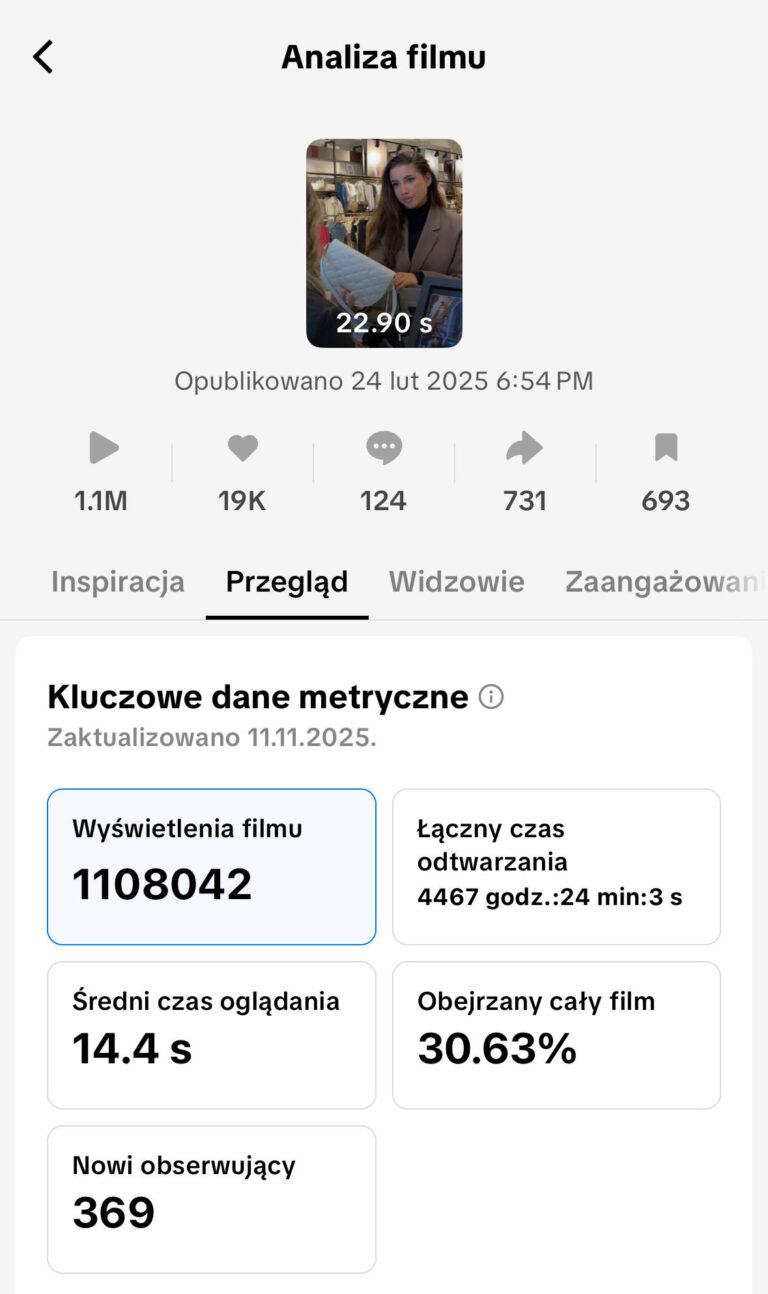Screen dimensions: 768x1294
Task: Select the Przegląd tab
Action: [287, 582]
